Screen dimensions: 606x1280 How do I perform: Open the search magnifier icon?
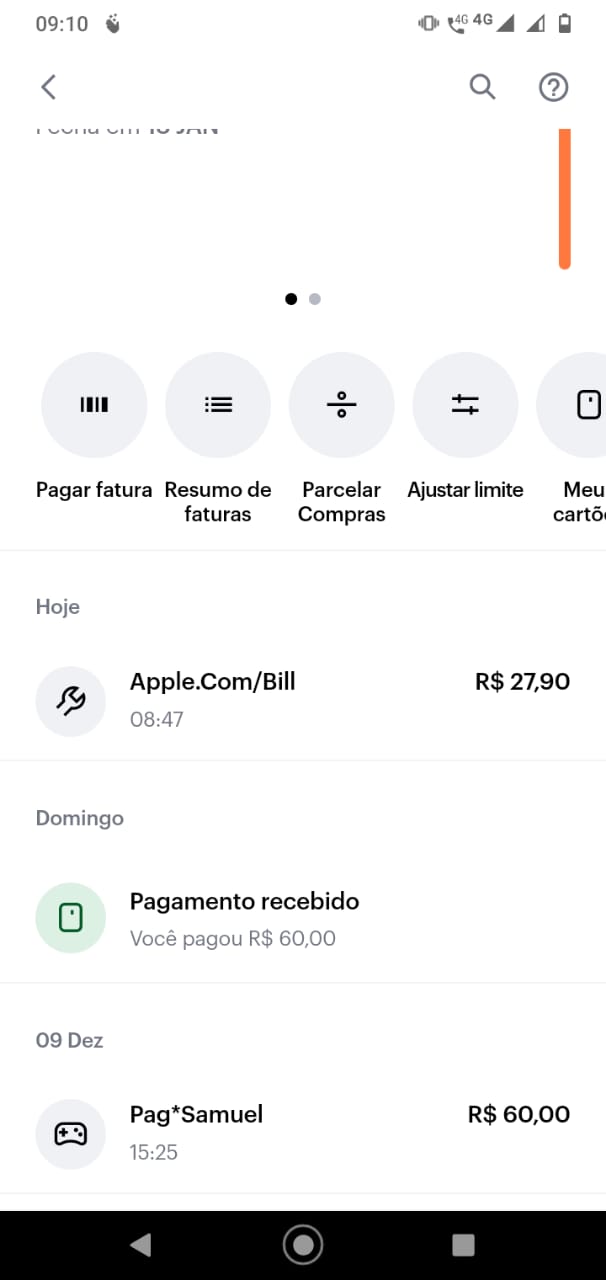point(483,87)
